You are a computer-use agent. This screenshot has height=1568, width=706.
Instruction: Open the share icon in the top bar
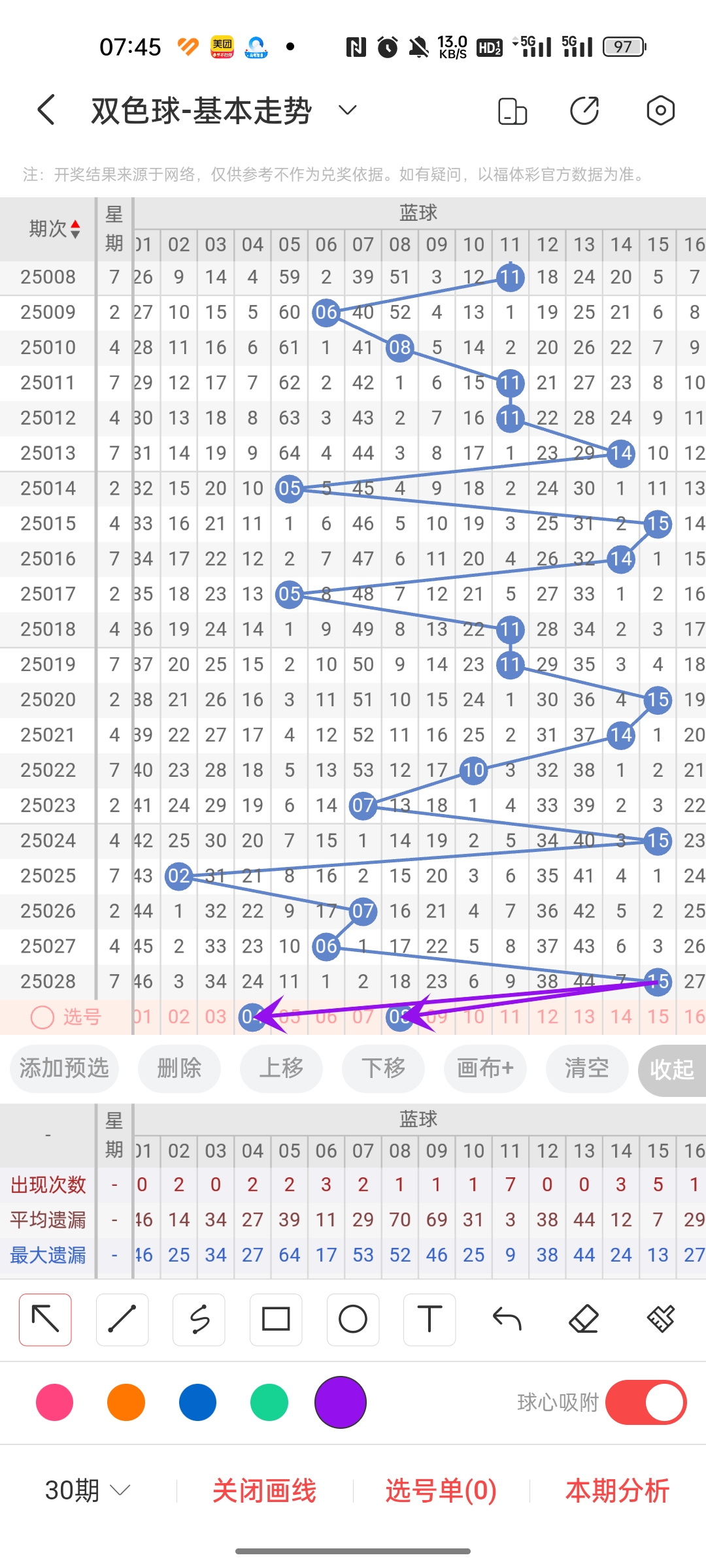click(x=584, y=110)
